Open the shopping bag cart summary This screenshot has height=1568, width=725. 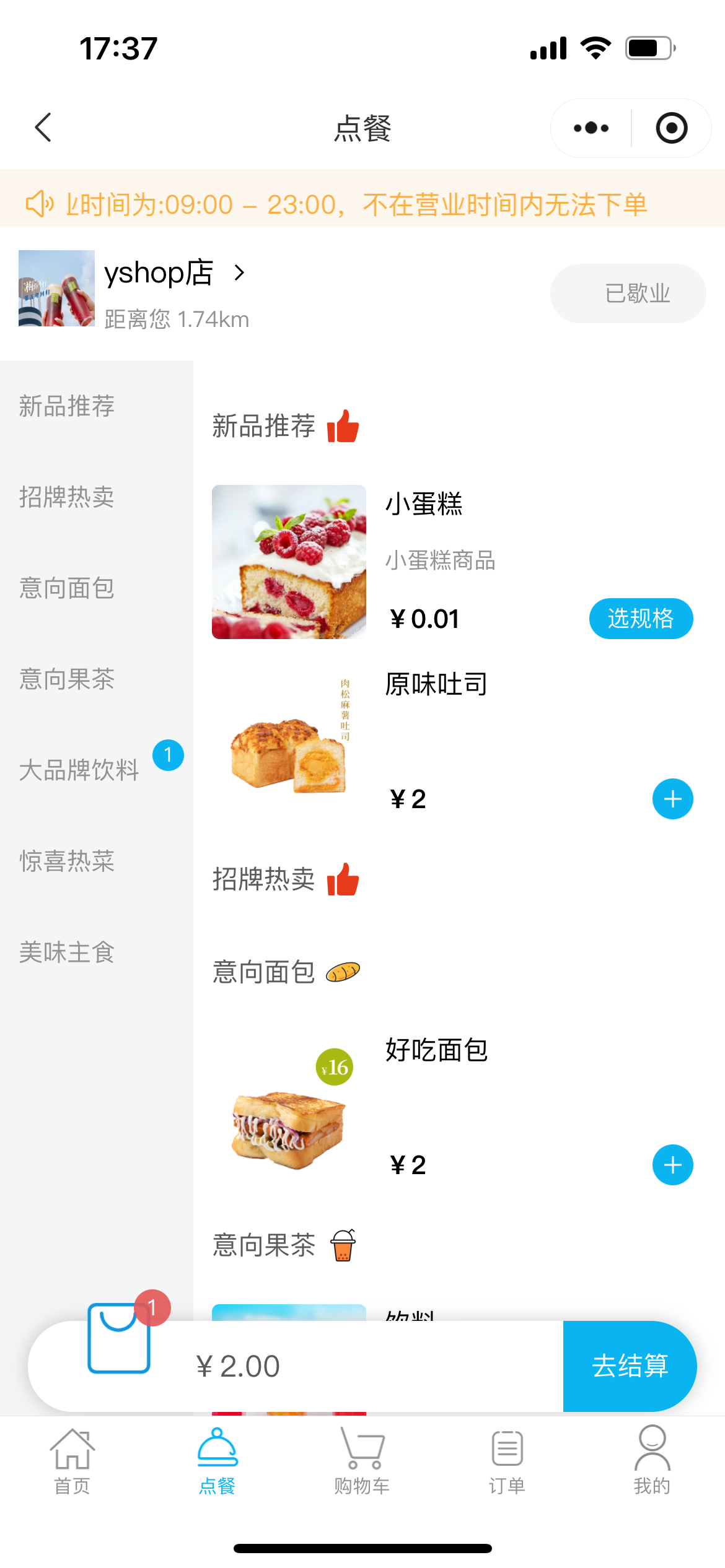coord(120,1339)
